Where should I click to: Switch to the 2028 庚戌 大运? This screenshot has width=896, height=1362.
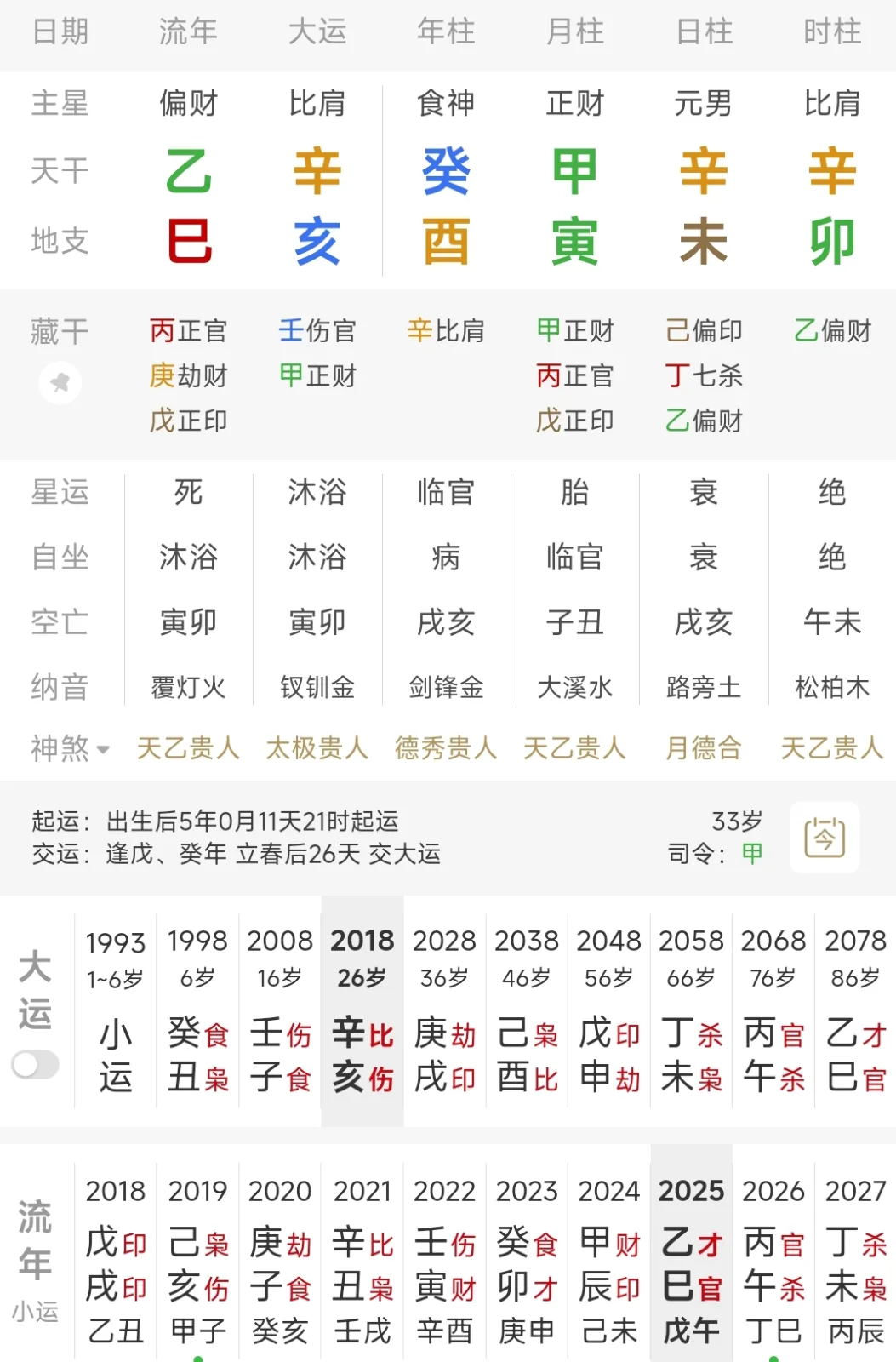coord(444,1013)
